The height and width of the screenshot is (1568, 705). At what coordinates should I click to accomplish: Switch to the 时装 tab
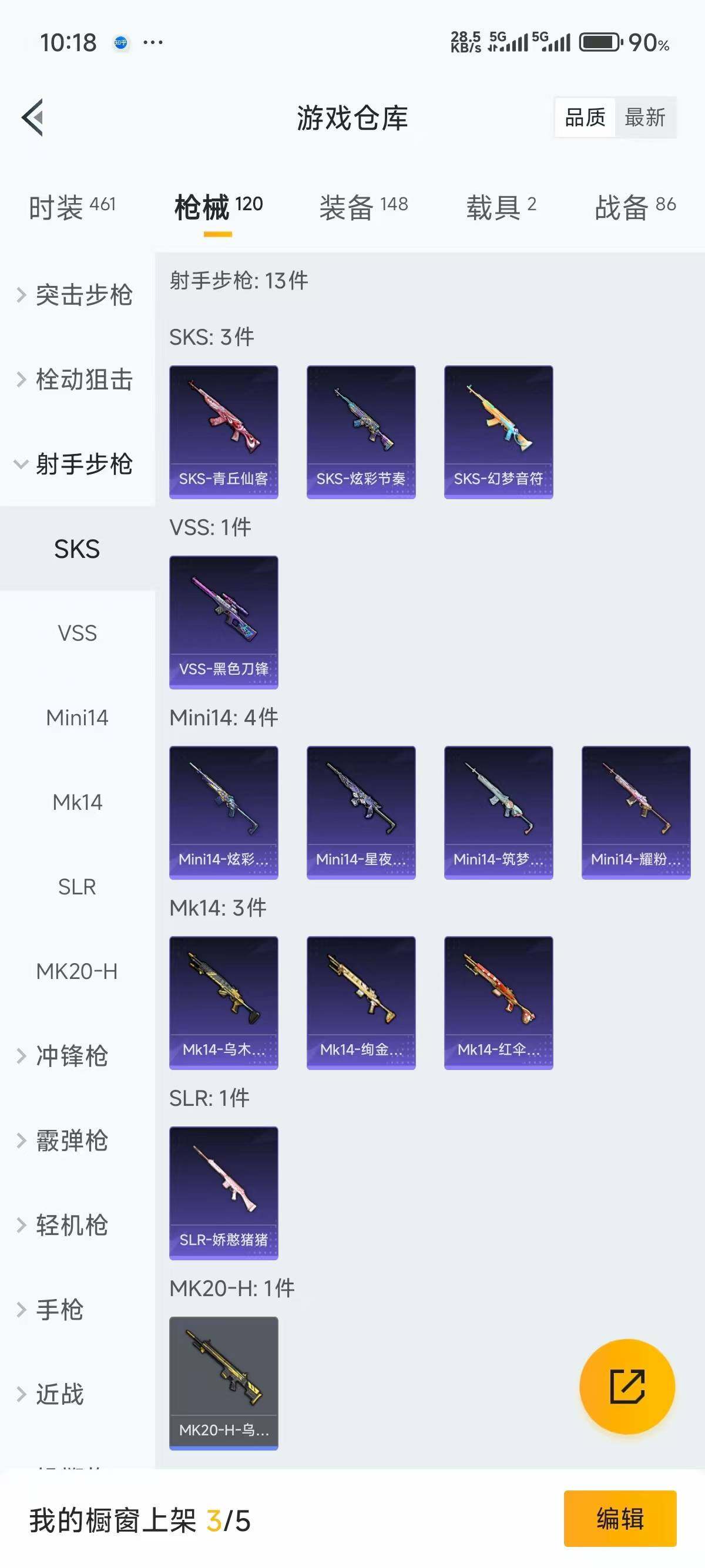point(72,207)
